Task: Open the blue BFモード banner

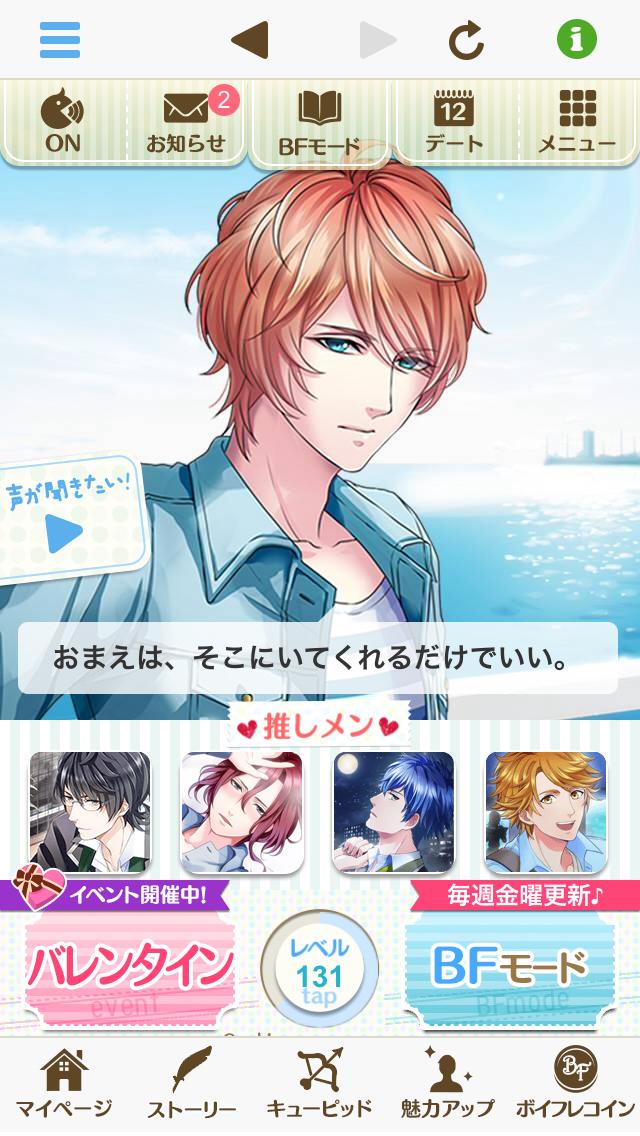Action: pyautogui.click(x=510, y=968)
